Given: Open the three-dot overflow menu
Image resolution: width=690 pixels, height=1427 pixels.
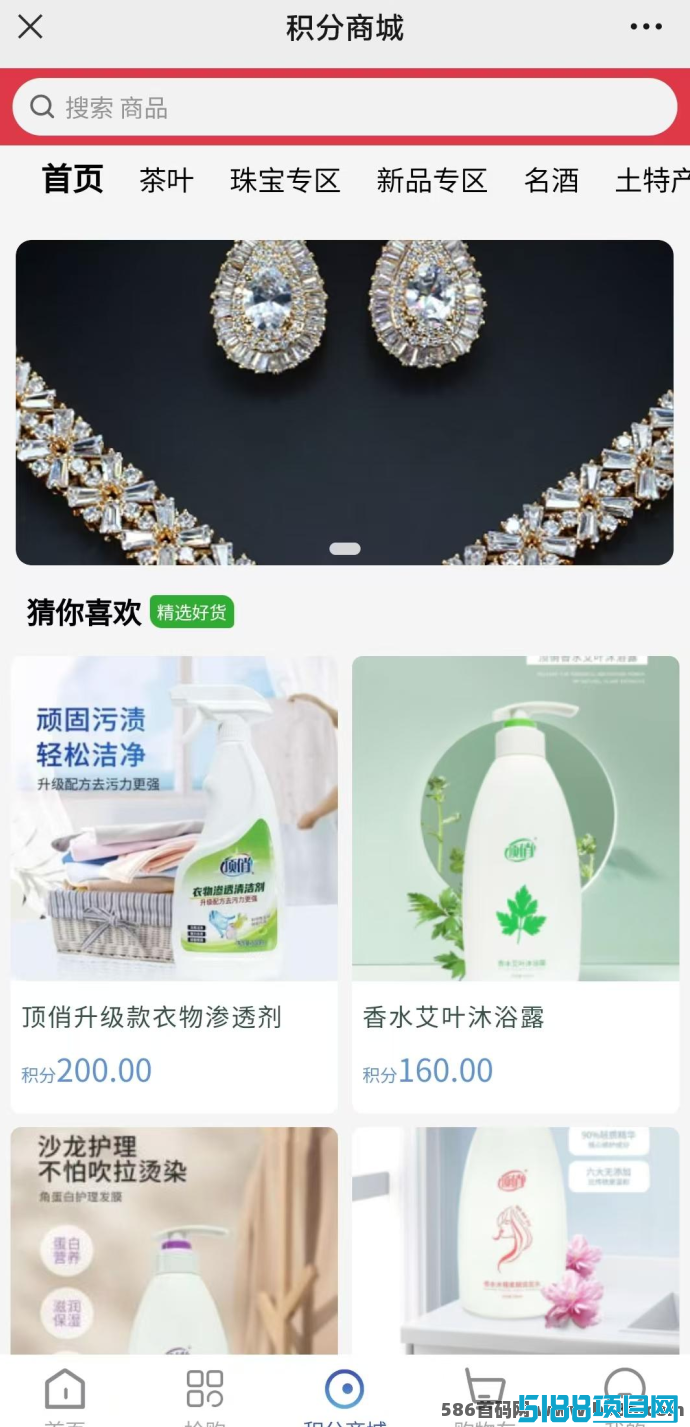Looking at the screenshot, I should point(646,27).
